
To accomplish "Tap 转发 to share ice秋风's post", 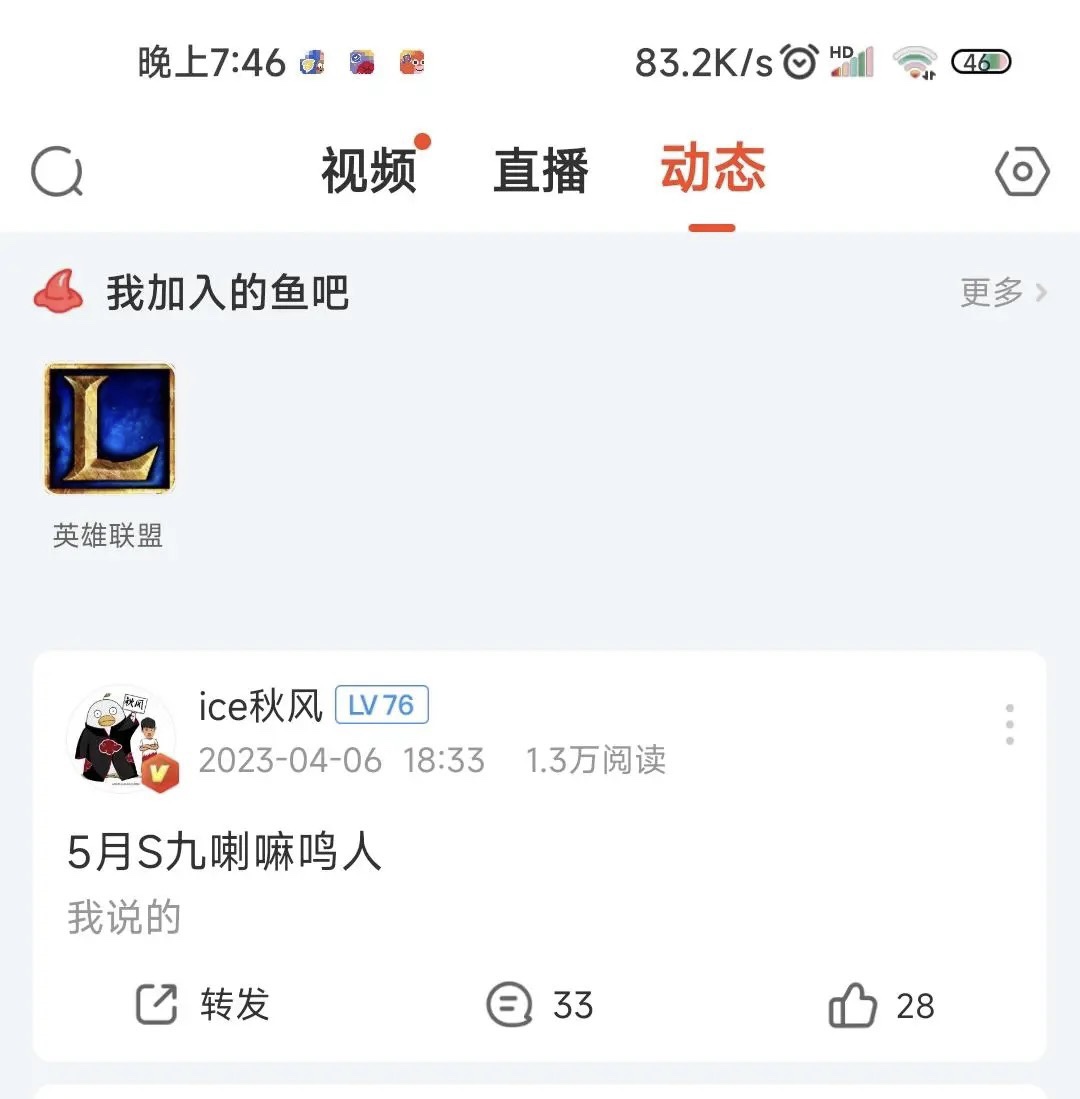I will pyautogui.click(x=203, y=1005).
